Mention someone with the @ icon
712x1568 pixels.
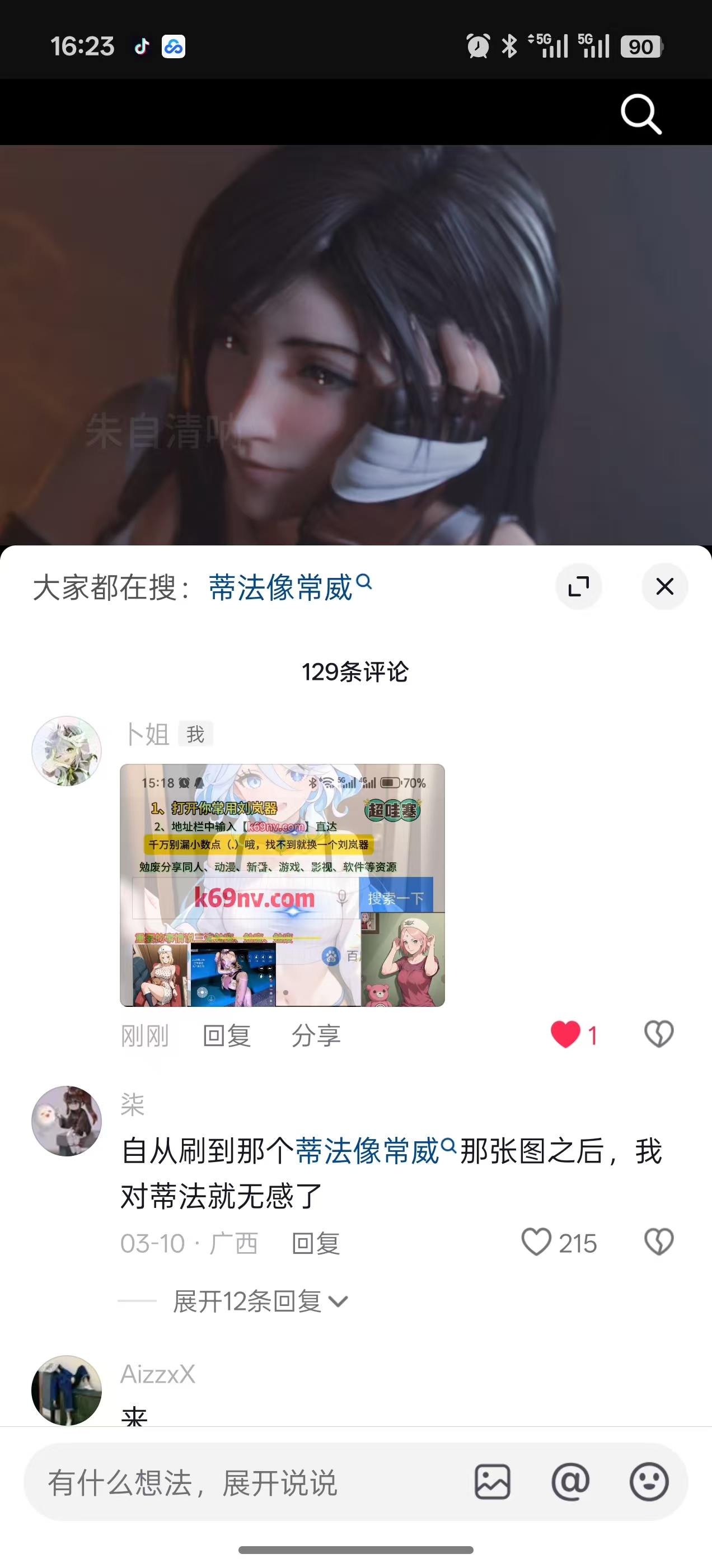(570, 1482)
